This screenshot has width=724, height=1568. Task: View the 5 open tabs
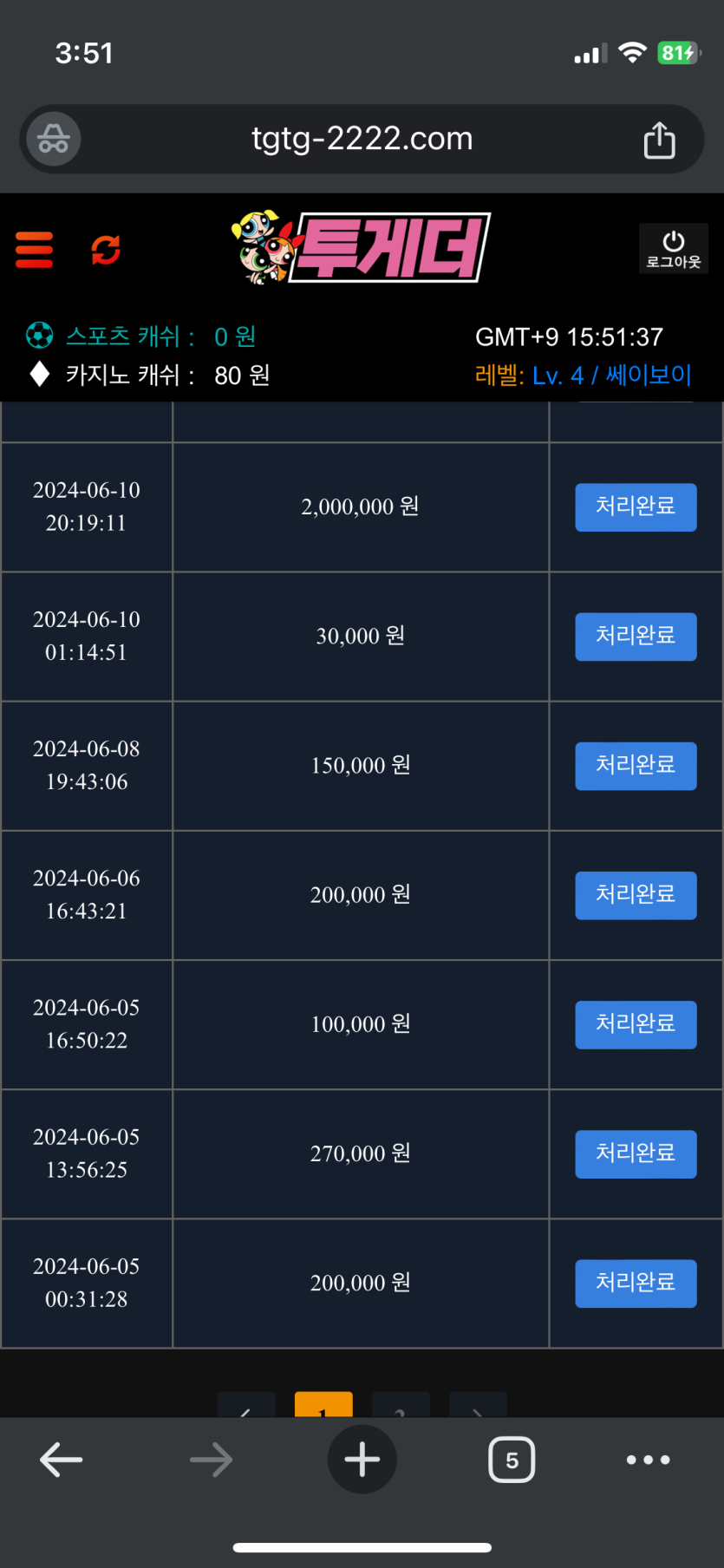pyautogui.click(x=512, y=1460)
